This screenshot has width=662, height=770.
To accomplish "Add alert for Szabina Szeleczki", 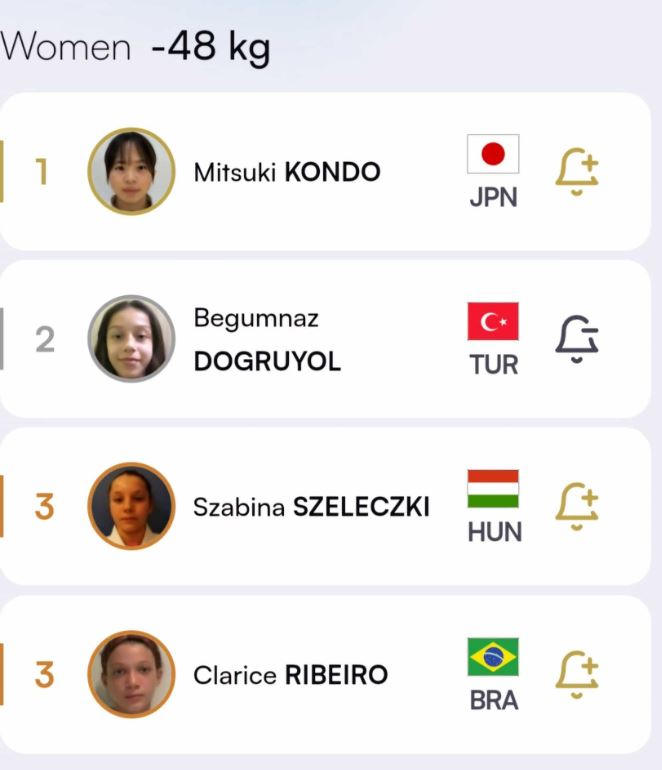I will (x=577, y=507).
